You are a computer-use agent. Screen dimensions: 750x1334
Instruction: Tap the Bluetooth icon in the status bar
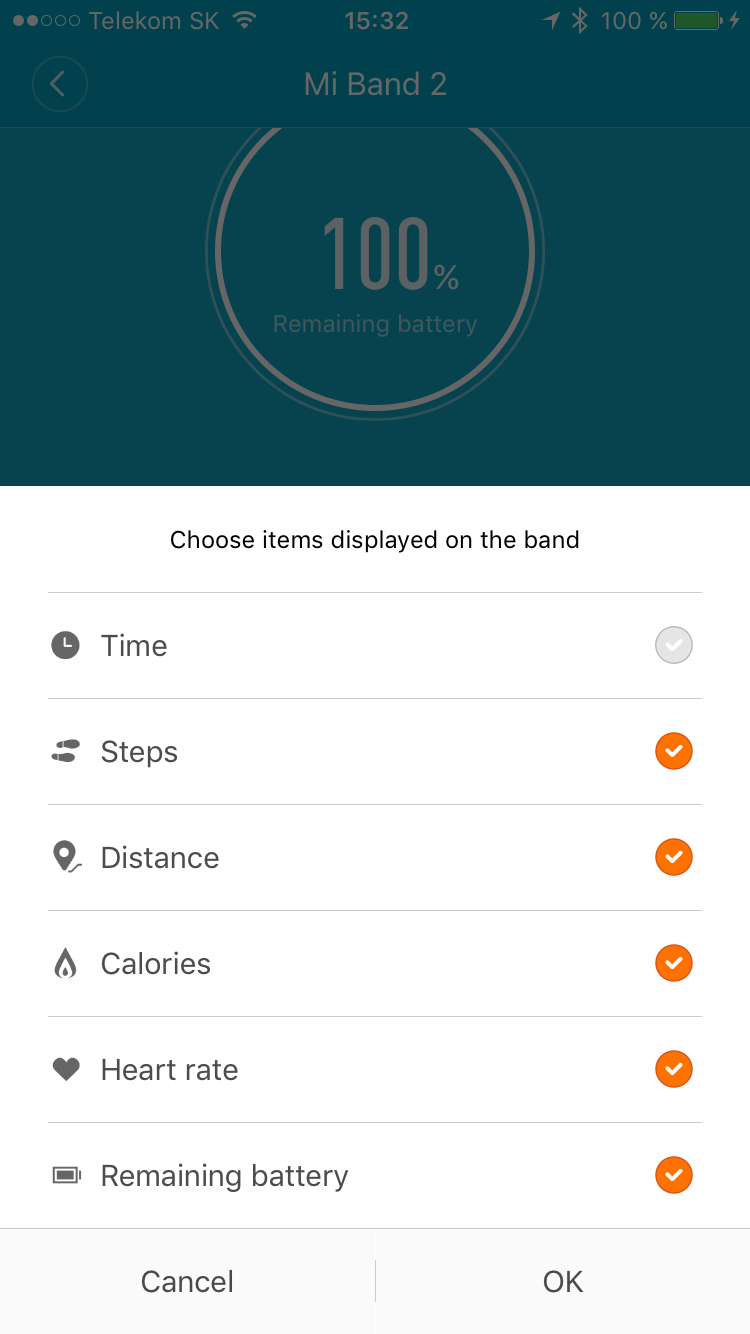point(578,20)
